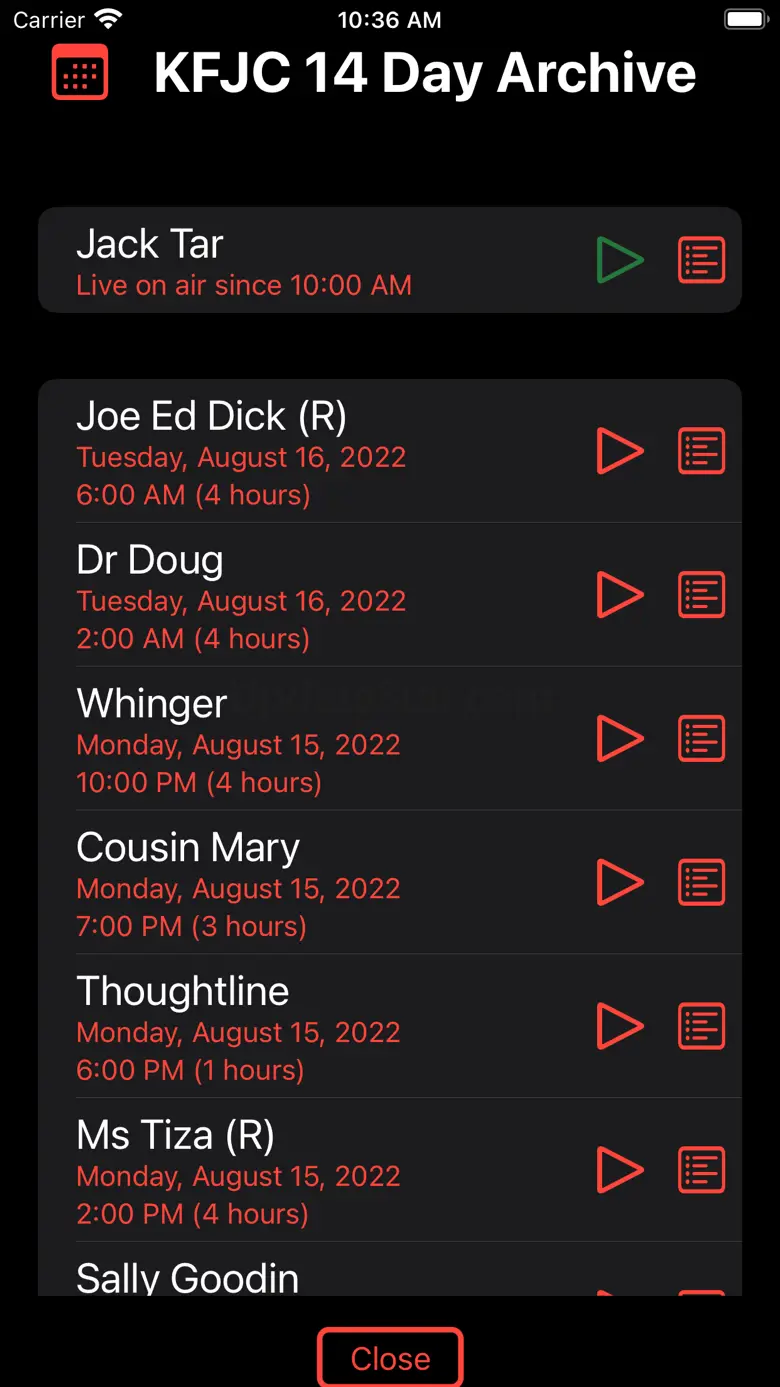Open the Thoughtline playlist

701,1026
